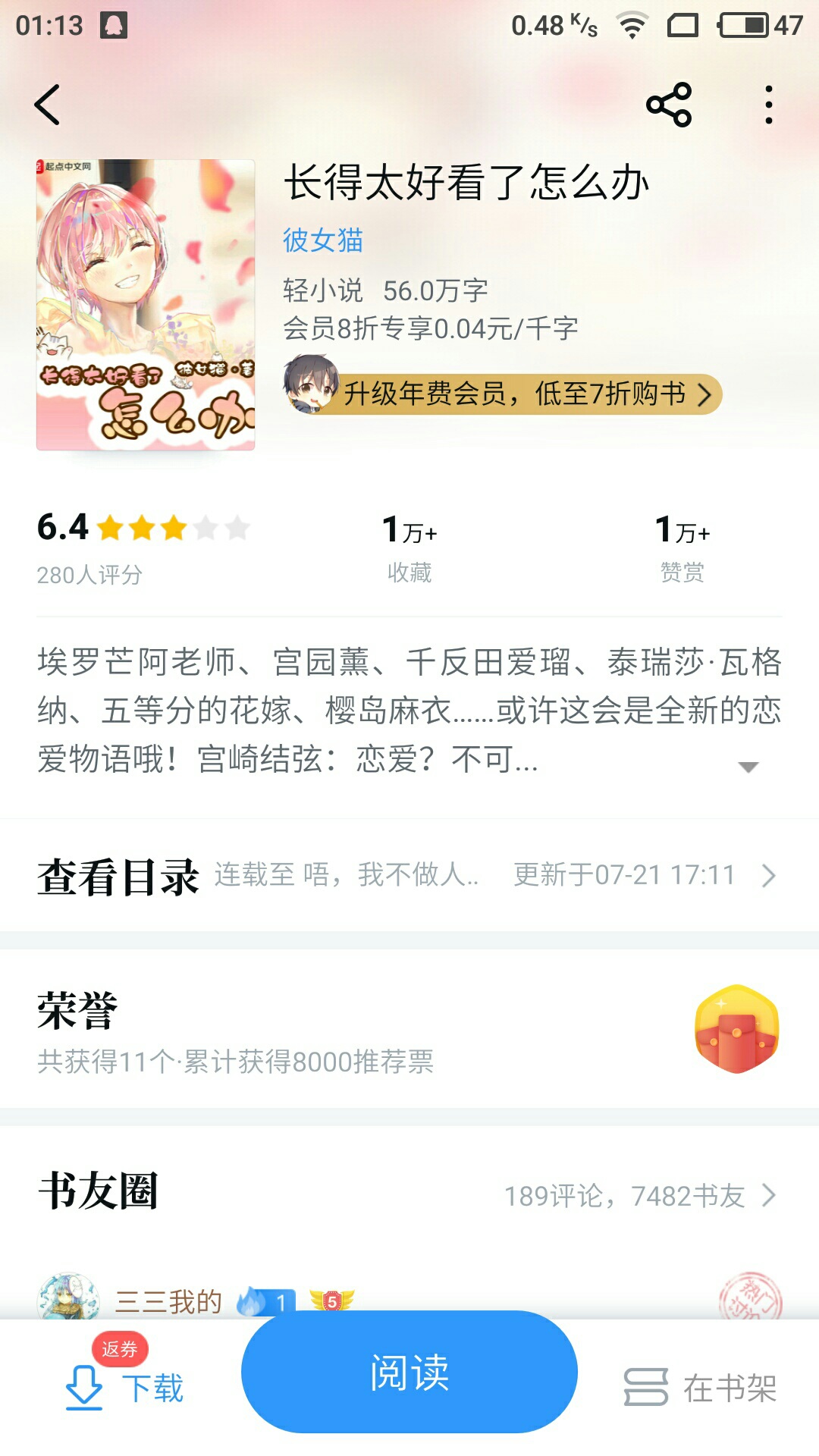Go back using the top-left arrow
Viewport: 819px width, 1456px height.
pyautogui.click(x=47, y=105)
